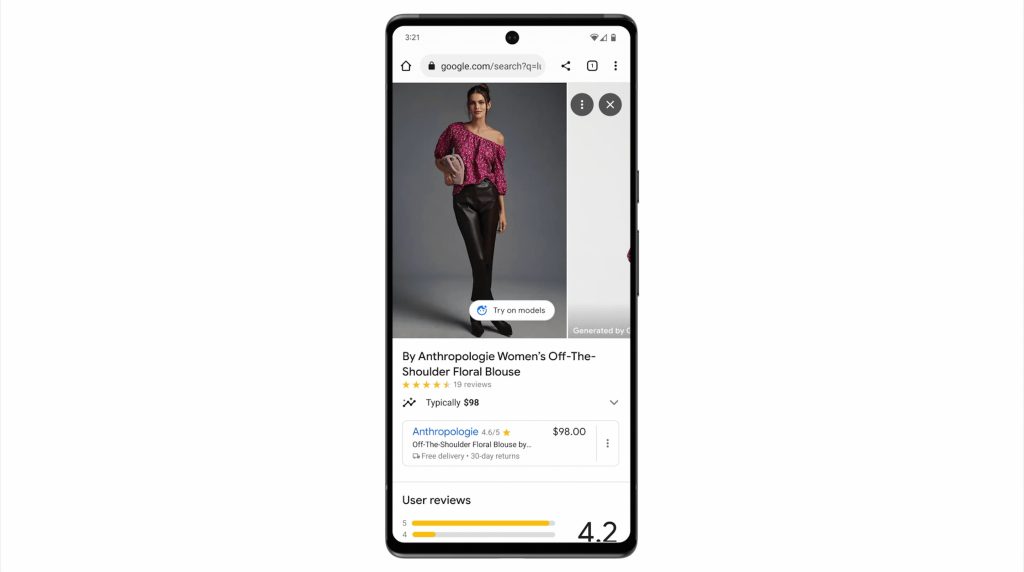The height and width of the screenshot is (572, 1024).
Task: Expand the Typically $98 price insight
Action: (x=614, y=402)
